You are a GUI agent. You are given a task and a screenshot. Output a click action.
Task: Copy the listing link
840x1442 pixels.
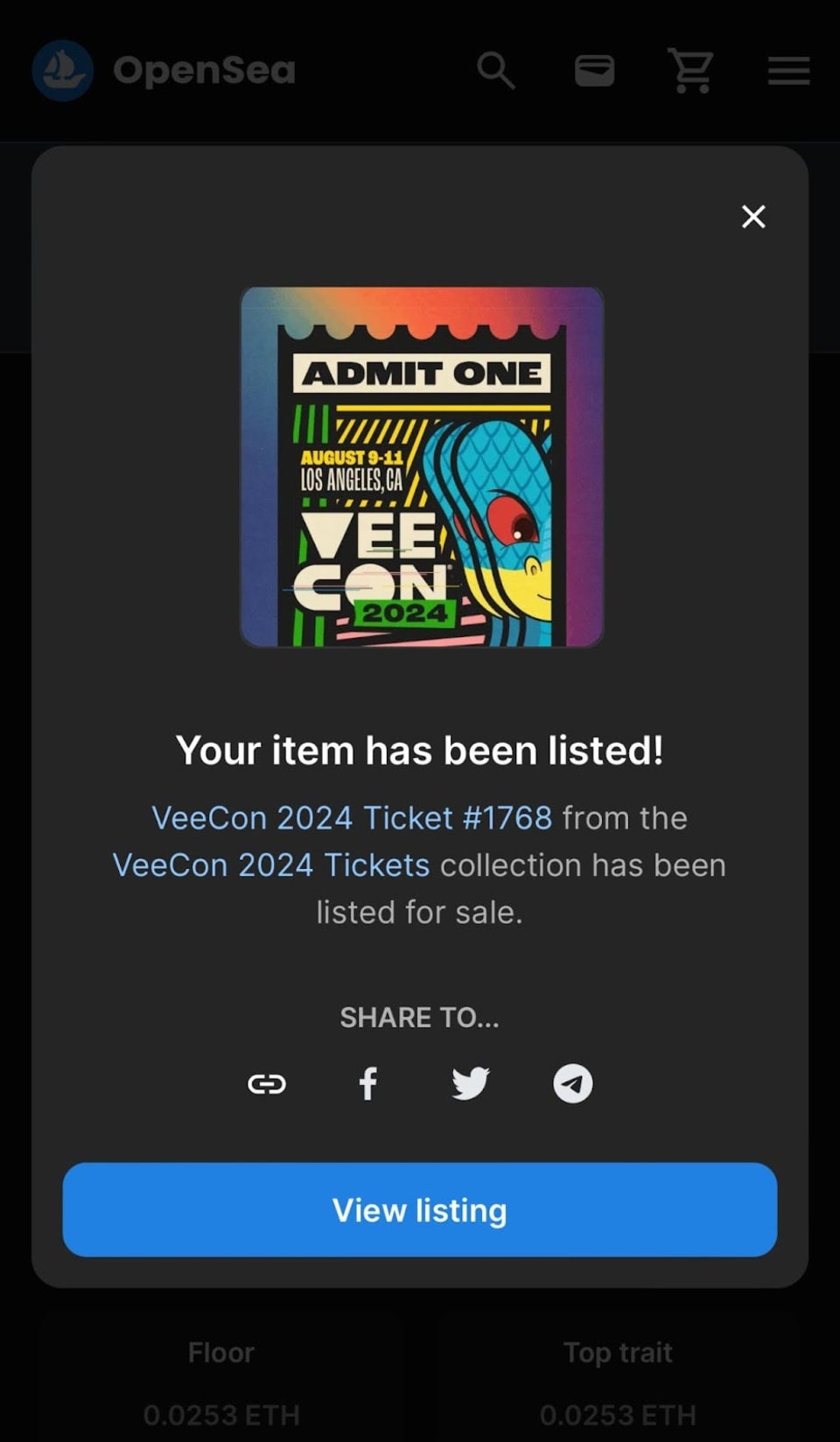click(267, 1084)
